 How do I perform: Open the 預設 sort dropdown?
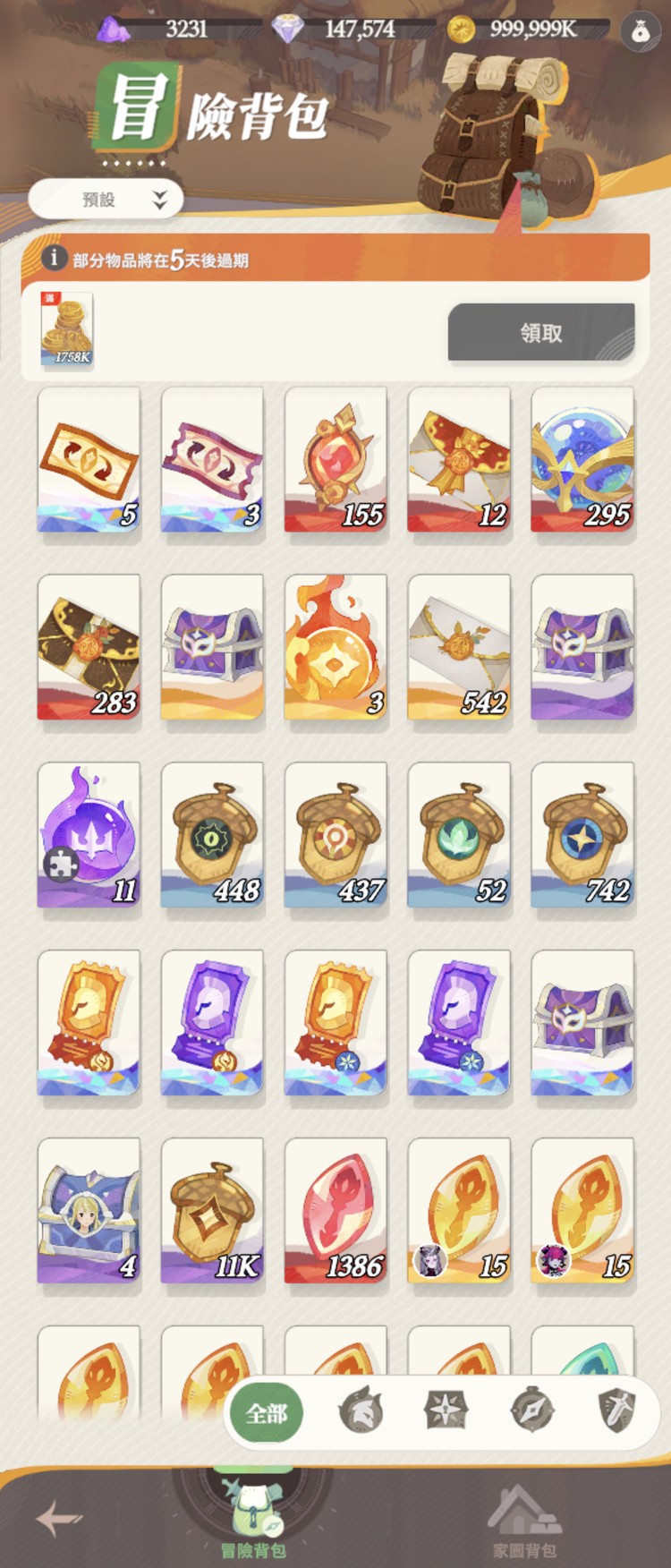pos(106,200)
